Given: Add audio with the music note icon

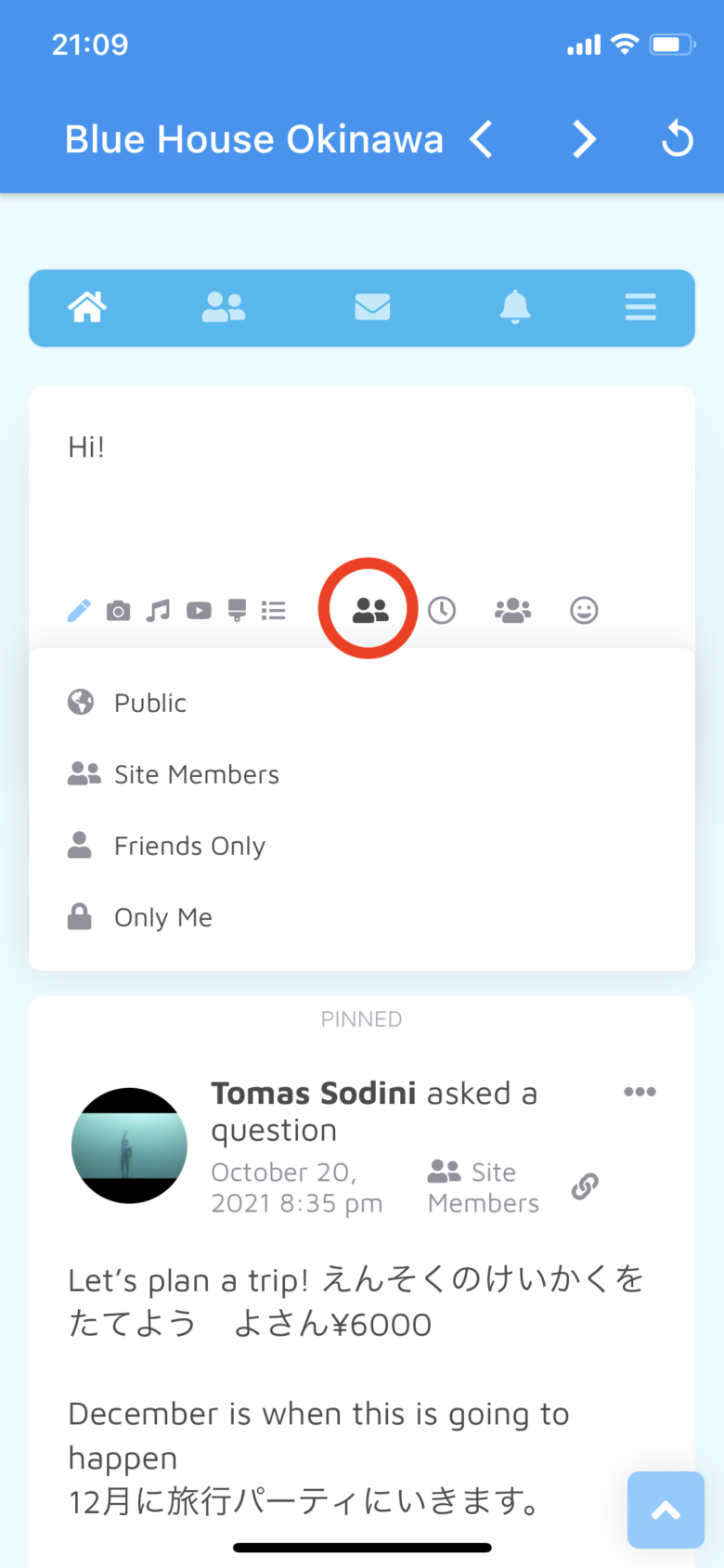Looking at the screenshot, I should 159,611.
